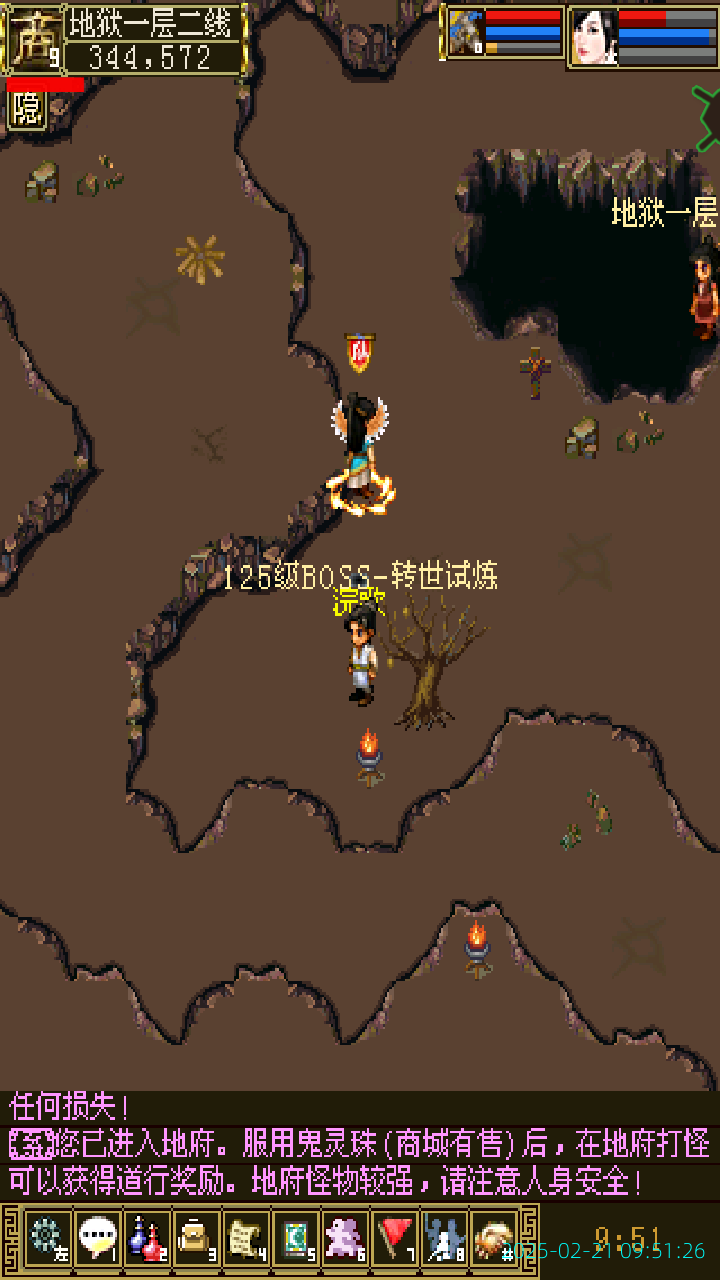Open the two-figures team shortcut
The width and height of the screenshot is (720, 1280).
[444, 1238]
